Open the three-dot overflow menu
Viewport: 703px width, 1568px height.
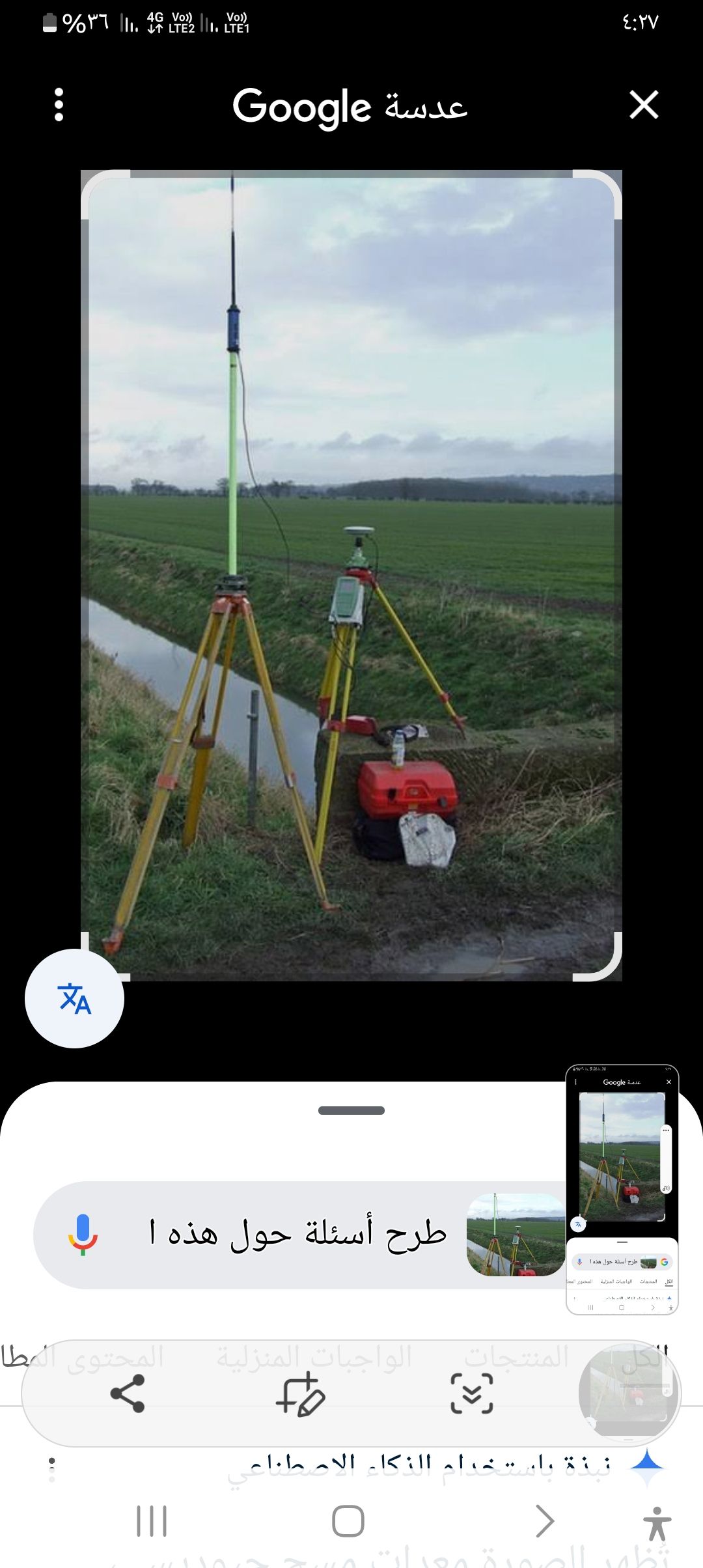[x=59, y=105]
